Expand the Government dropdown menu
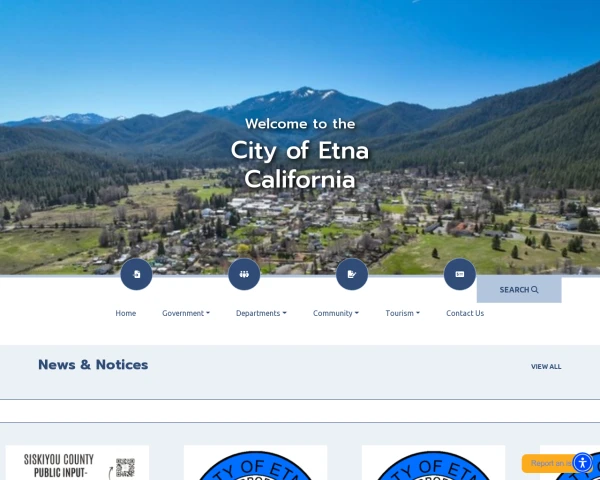The height and width of the screenshot is (480, 600). click(186, 313)
